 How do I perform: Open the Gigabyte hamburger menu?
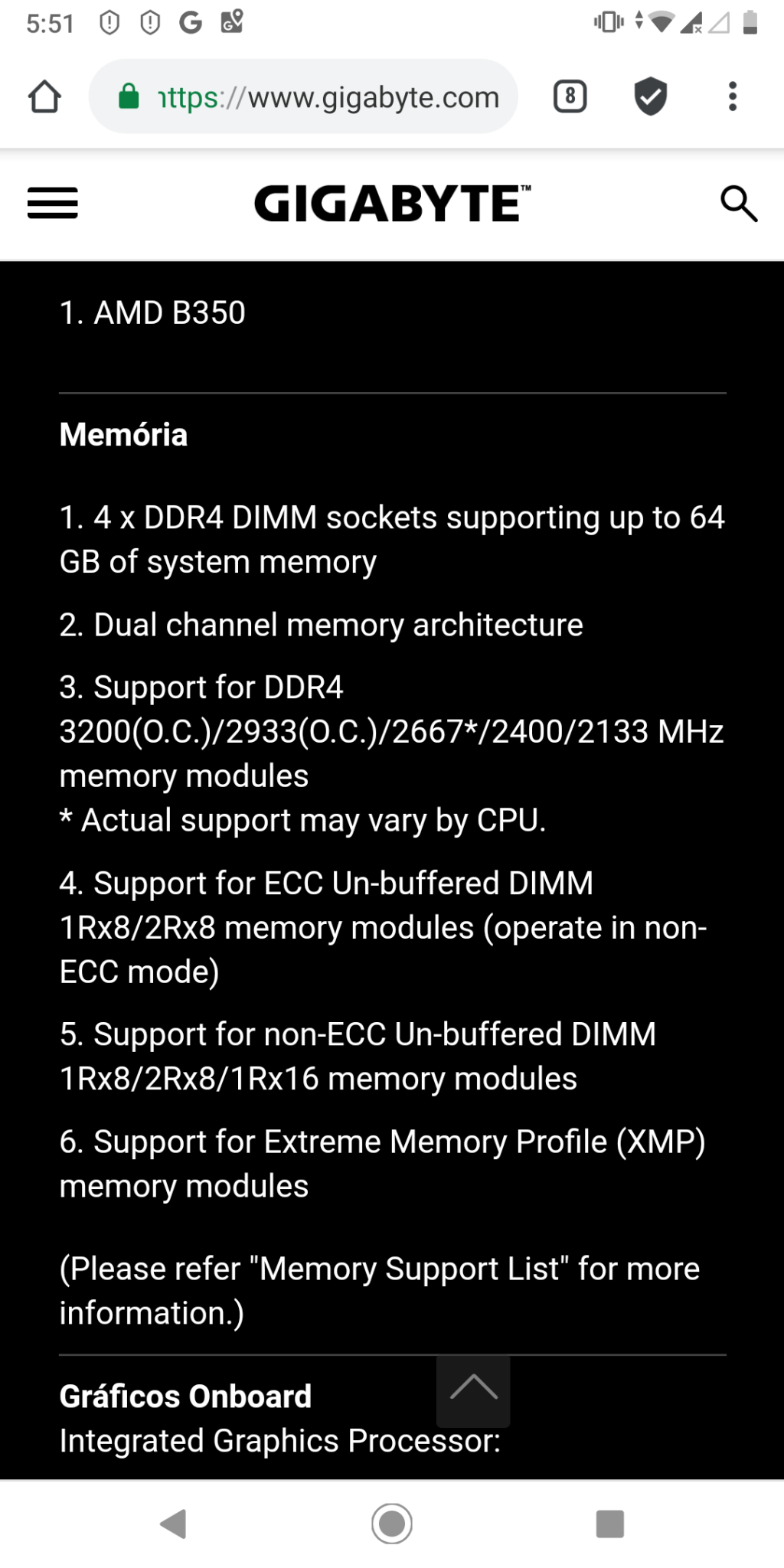(x=53, y=203)
